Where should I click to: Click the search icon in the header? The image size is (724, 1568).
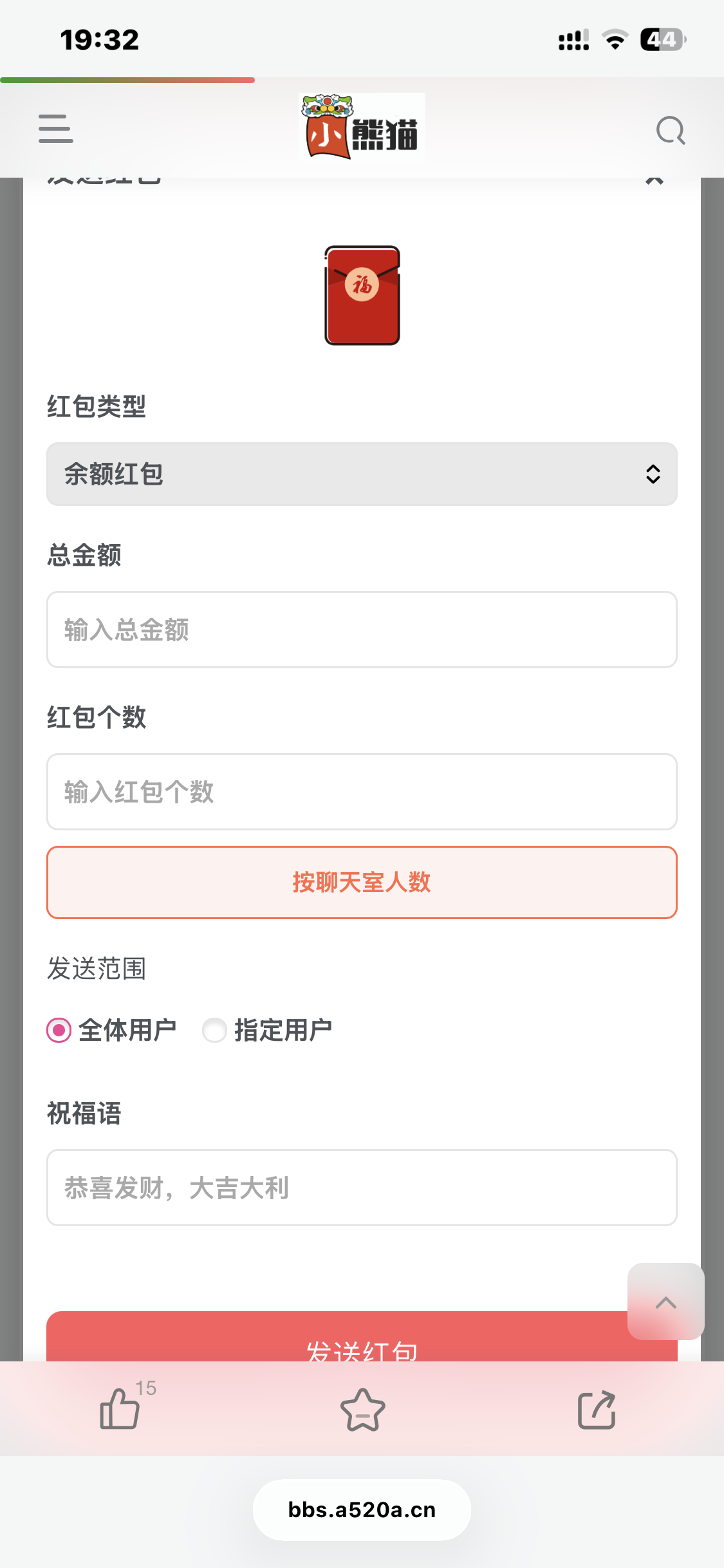(x=671, y=129)
